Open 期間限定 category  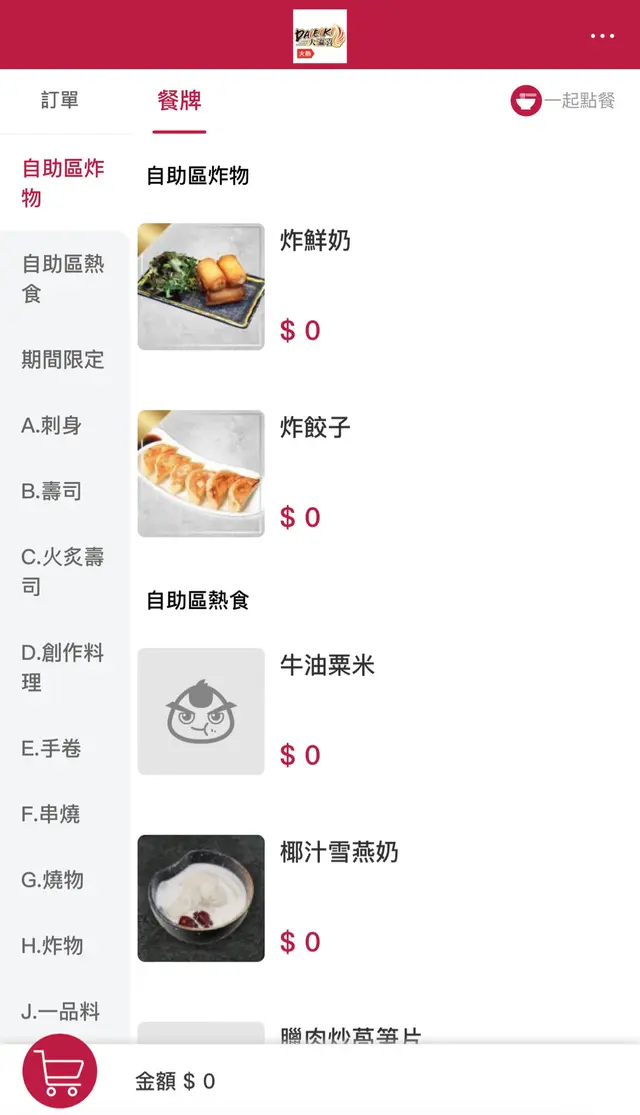[x=63, y=360]
